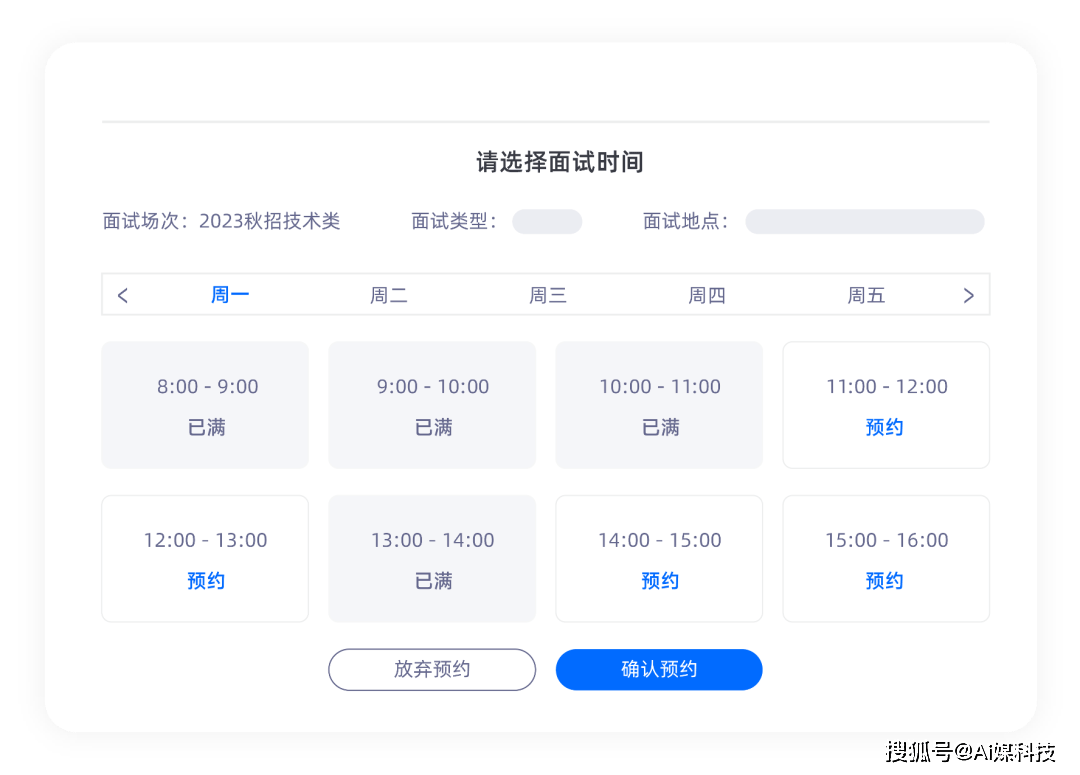The height and width of the screenshot is (775, 1080).
Task: Go to the previous week arrow
Action: pyautogui.click(x=123, y=295)
